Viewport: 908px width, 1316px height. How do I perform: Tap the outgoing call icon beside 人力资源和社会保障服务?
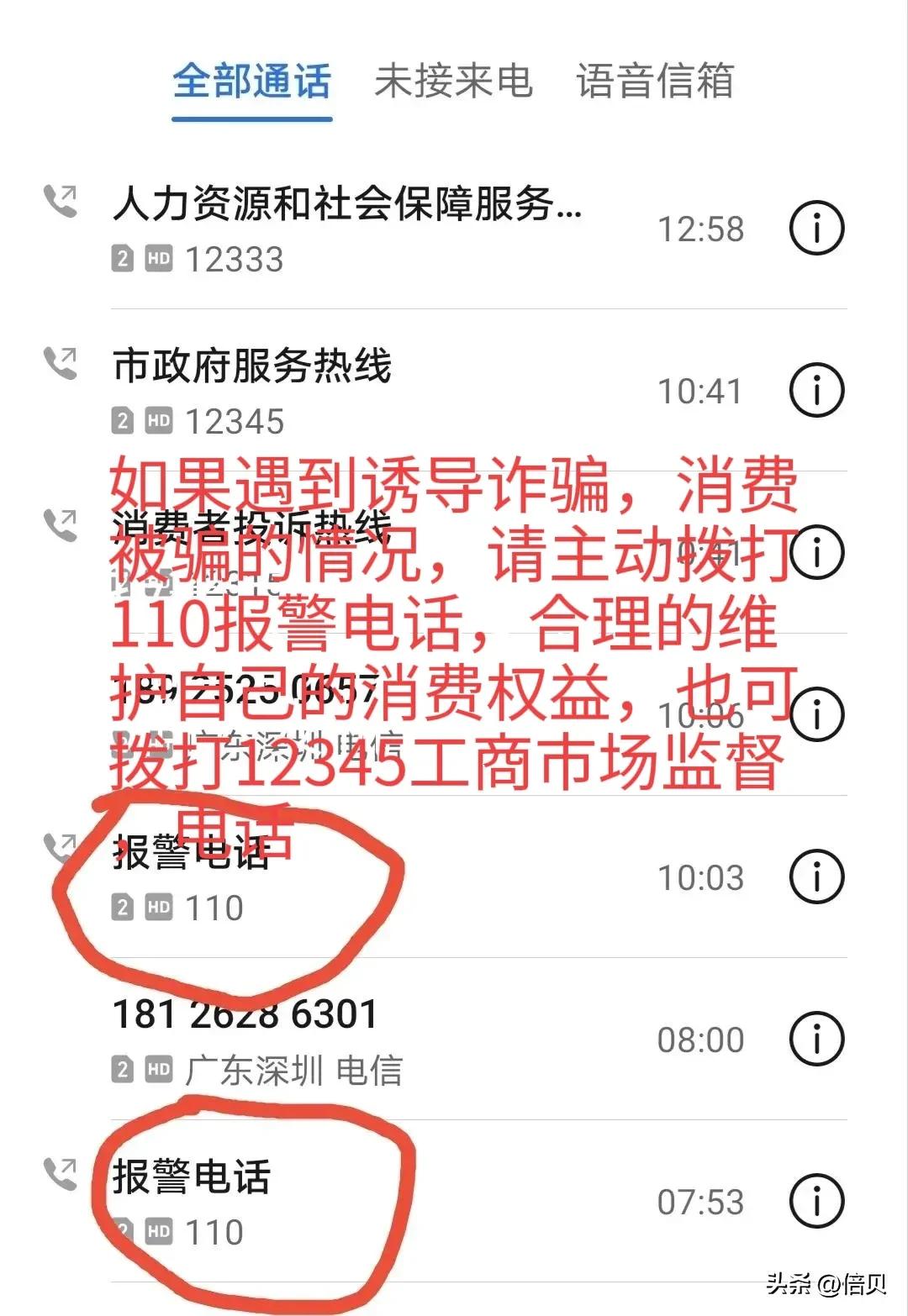(x=61, y=201)
